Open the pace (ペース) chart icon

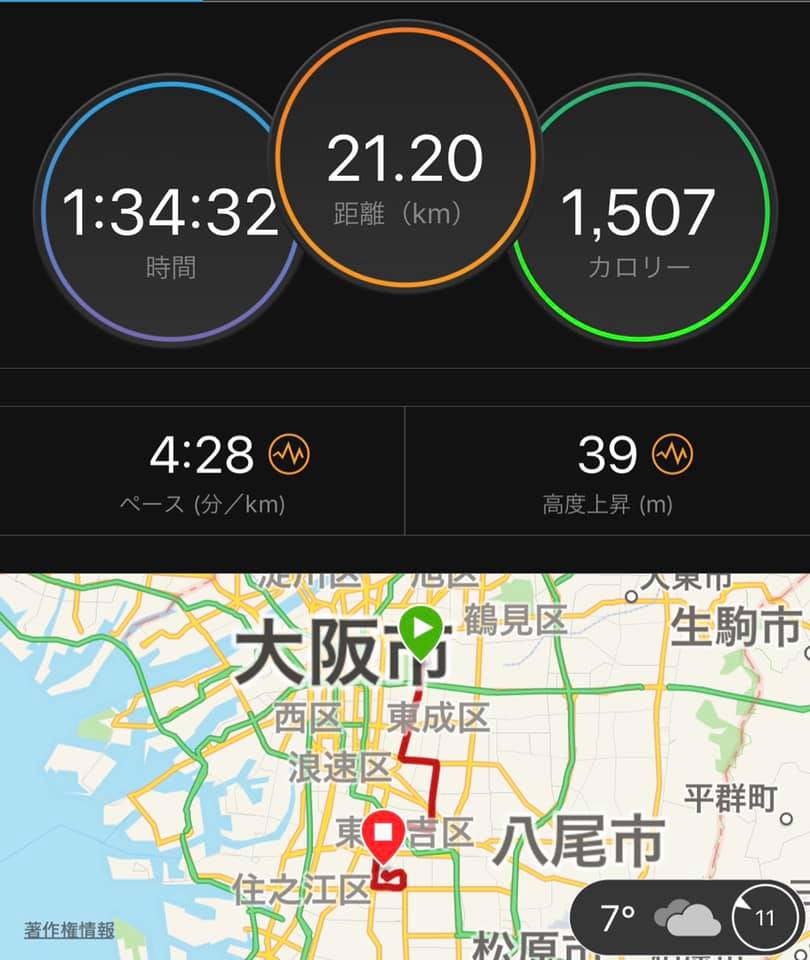[290, 456]
